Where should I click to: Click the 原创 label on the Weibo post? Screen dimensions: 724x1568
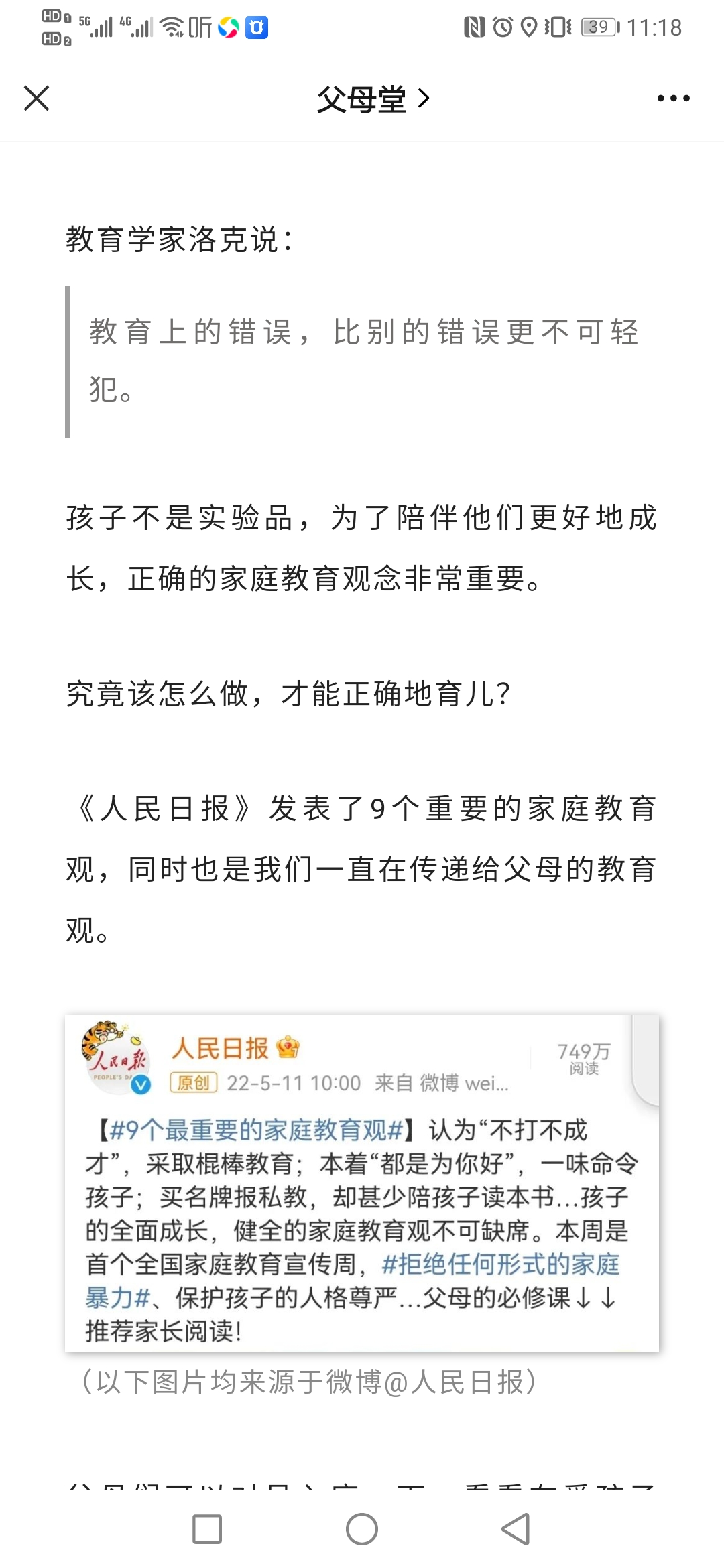tap(194, 1082)
